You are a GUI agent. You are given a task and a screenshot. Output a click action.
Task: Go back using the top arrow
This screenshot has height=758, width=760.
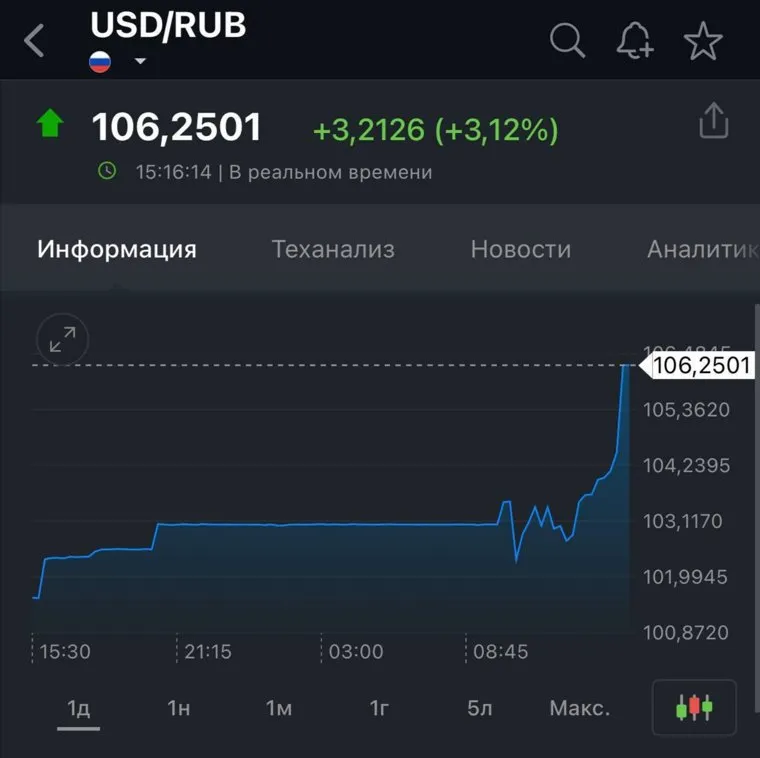click(x=35, y=41)
